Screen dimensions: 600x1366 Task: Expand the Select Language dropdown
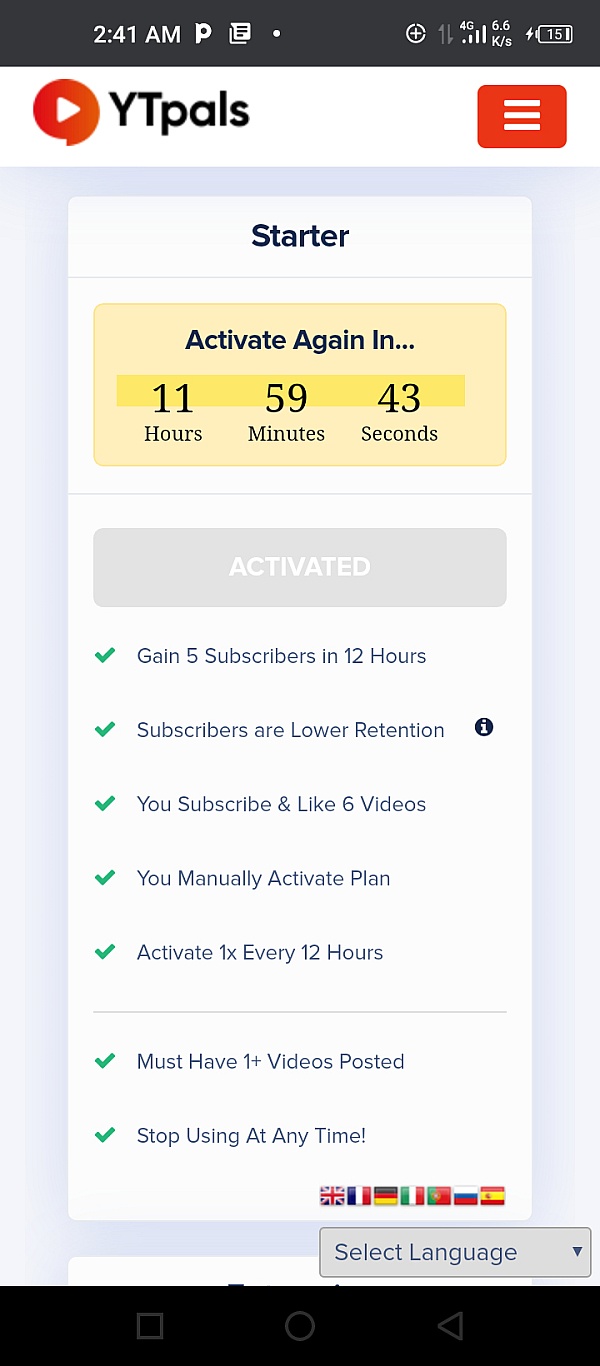455,1252
